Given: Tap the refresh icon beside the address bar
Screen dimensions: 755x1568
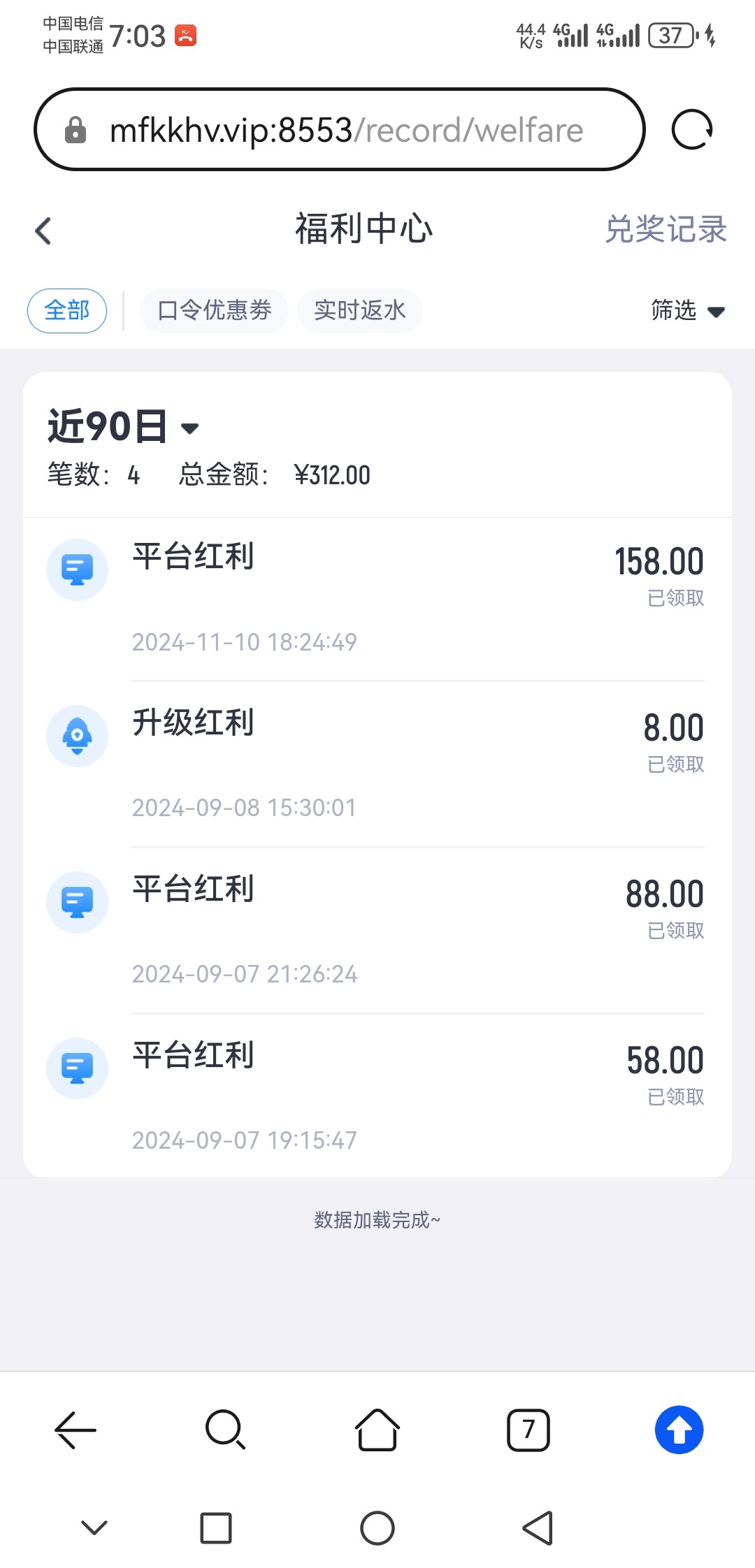Looking at the screenshot, I should click(693, 129).
